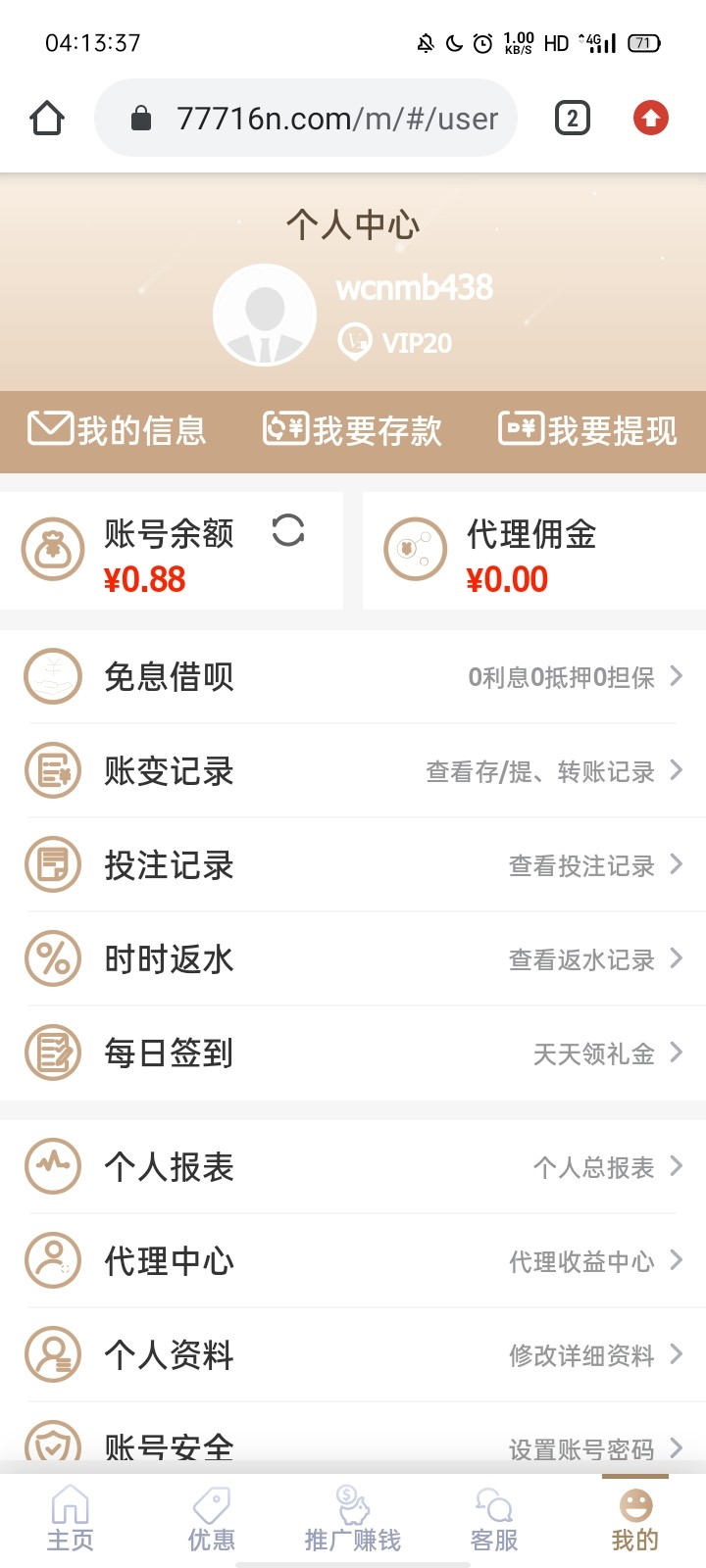The image size is (706, 1568).
Task: Open the 时时返水 row
Action: [x=353, y=958]
